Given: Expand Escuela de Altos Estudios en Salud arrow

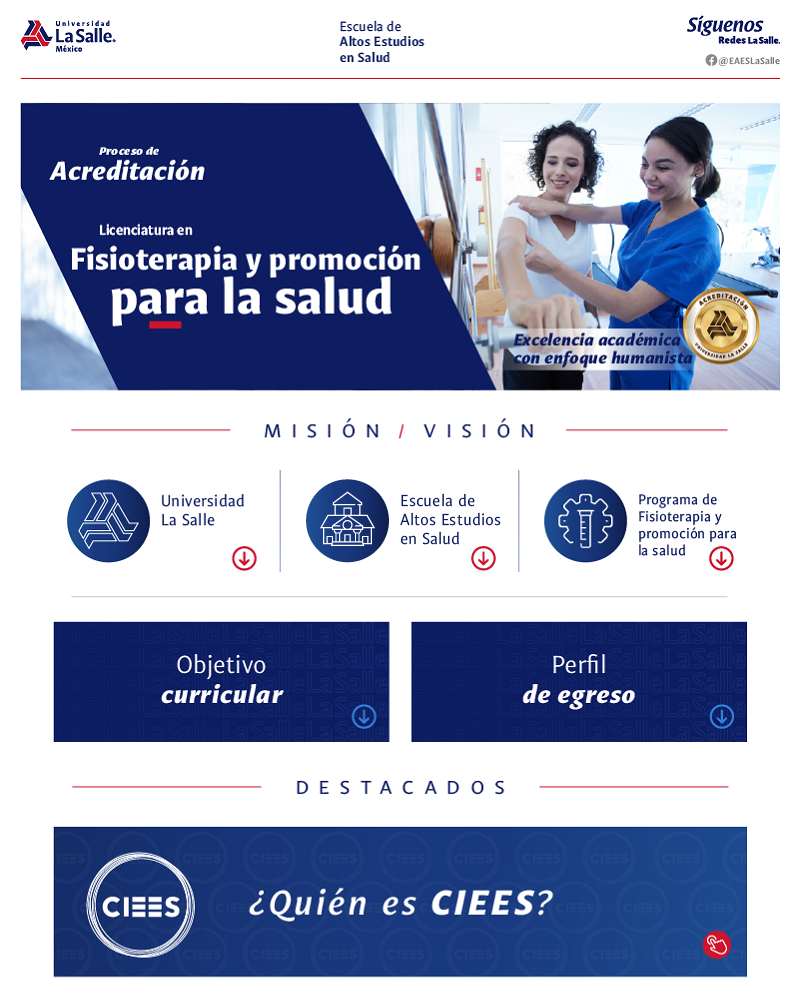Looking at the screenshot, I should (483, 558).
